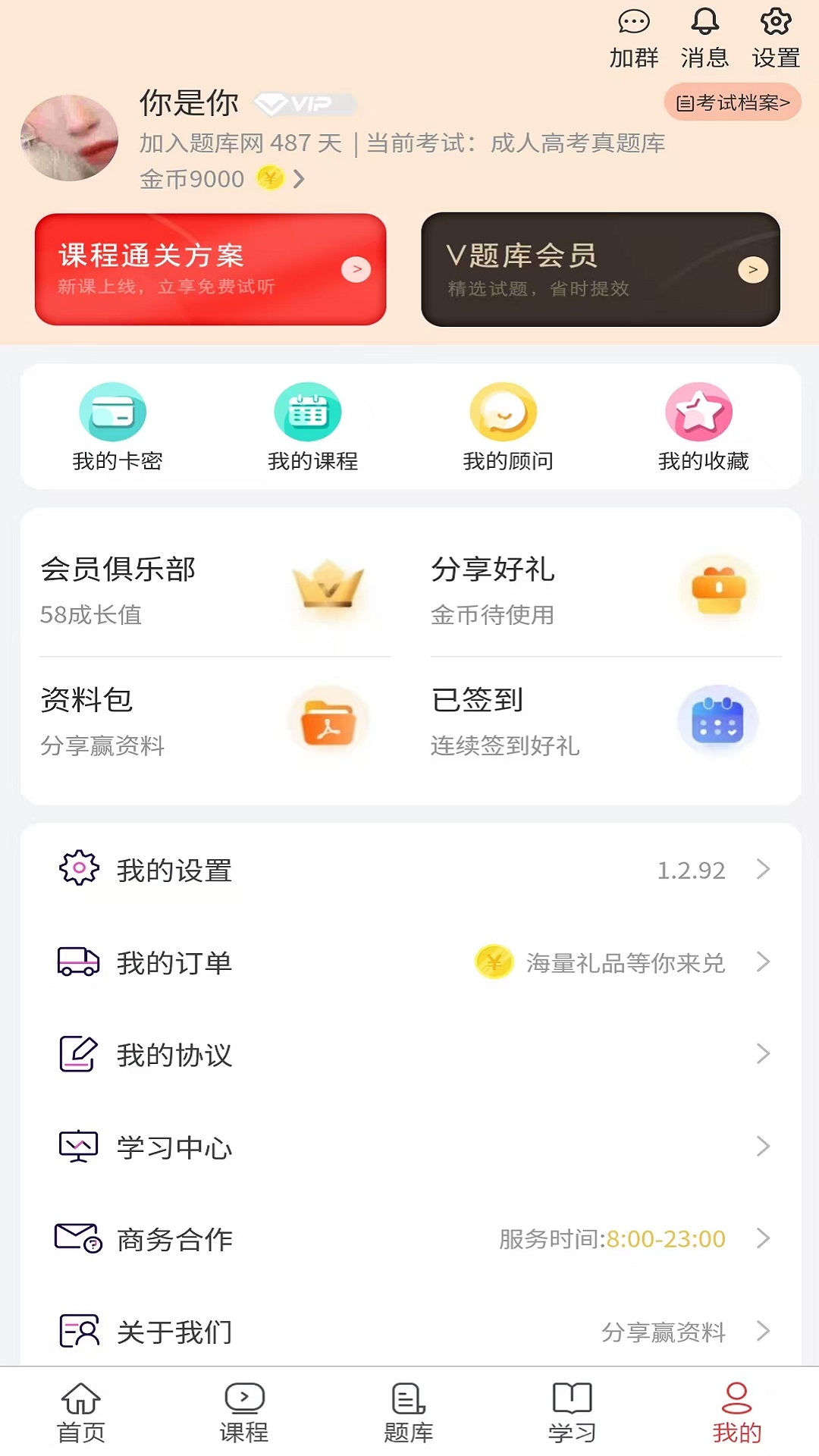Open 学习中心 row

point(410,1147)
